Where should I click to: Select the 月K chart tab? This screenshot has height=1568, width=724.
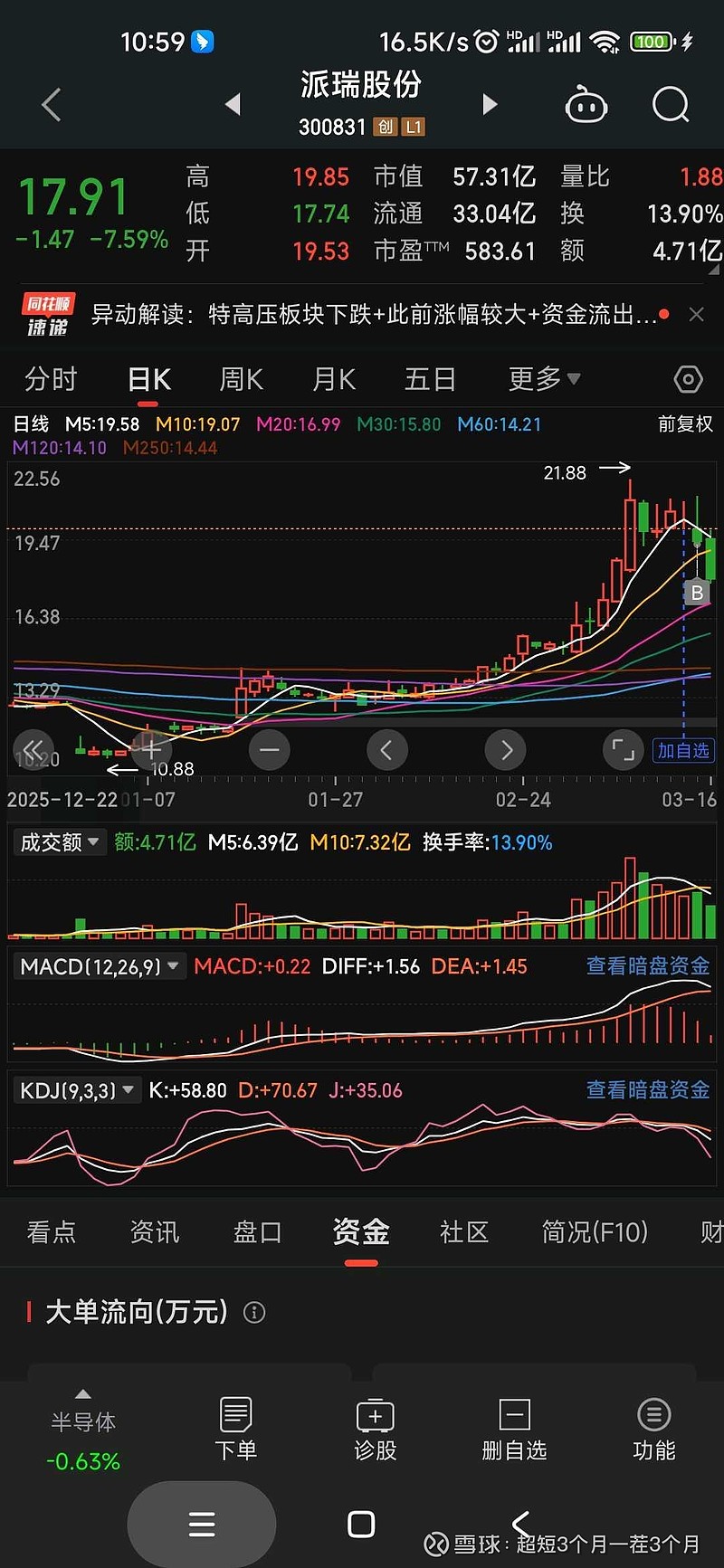pos(333,379)
